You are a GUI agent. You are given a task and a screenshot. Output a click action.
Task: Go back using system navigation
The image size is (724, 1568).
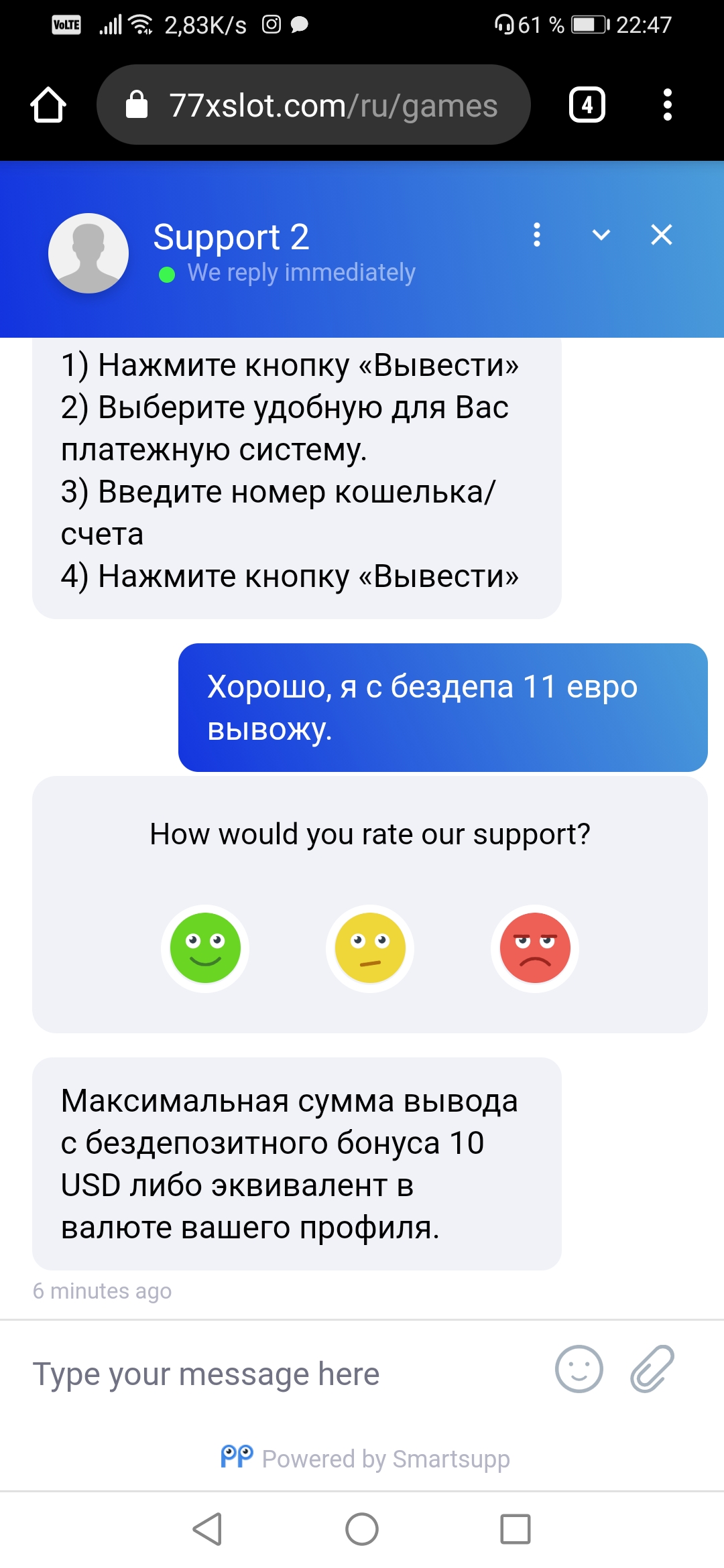coord(208,1529)
